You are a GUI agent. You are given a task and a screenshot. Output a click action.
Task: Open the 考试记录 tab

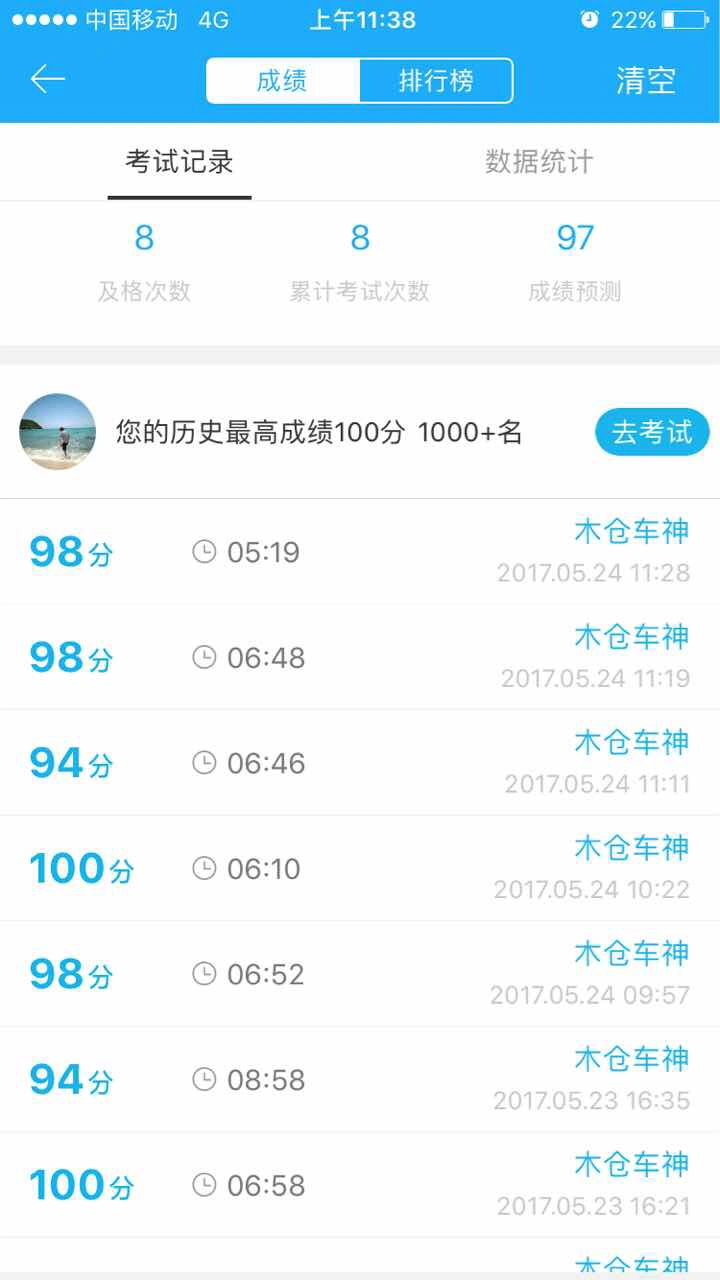point(179,162)
